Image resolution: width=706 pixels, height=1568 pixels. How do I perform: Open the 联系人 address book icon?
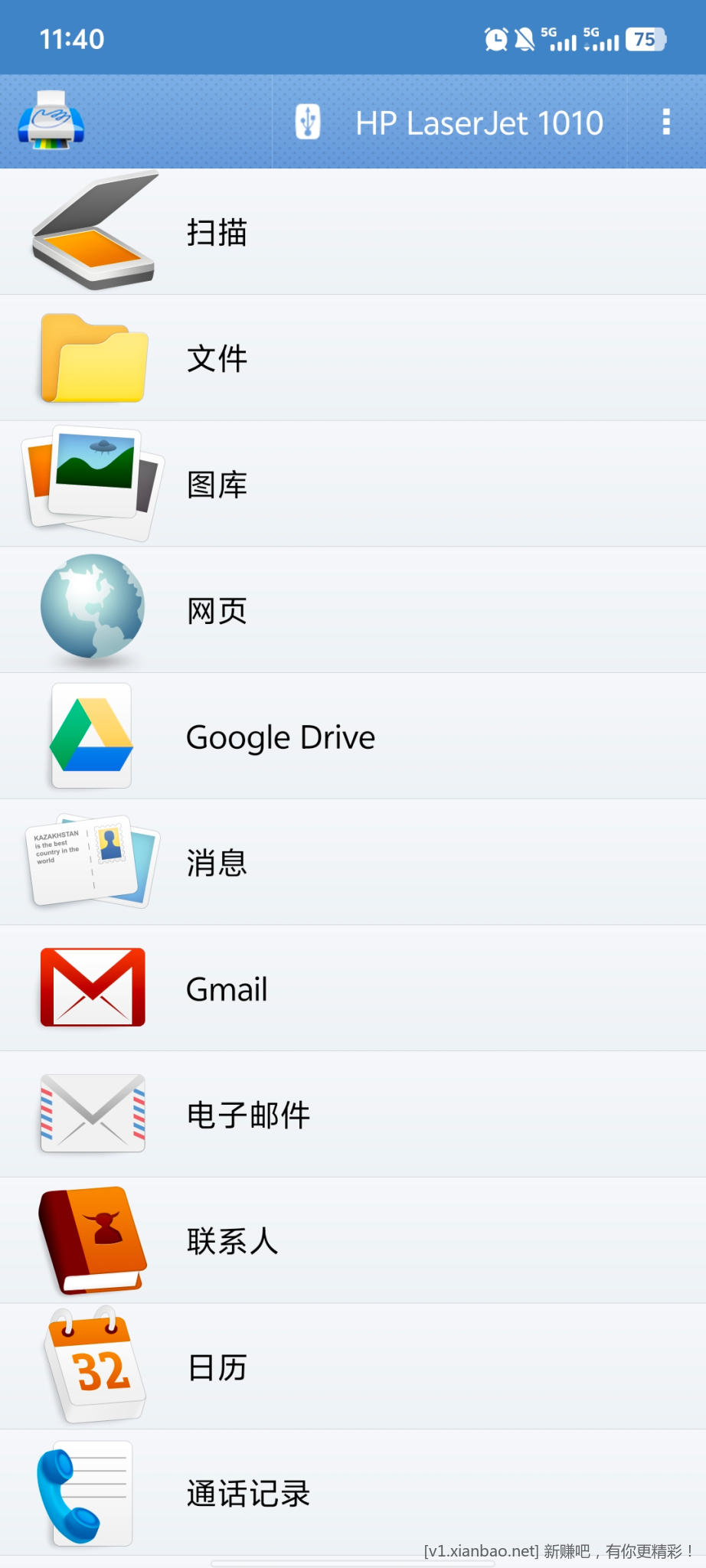[90, 1239]
